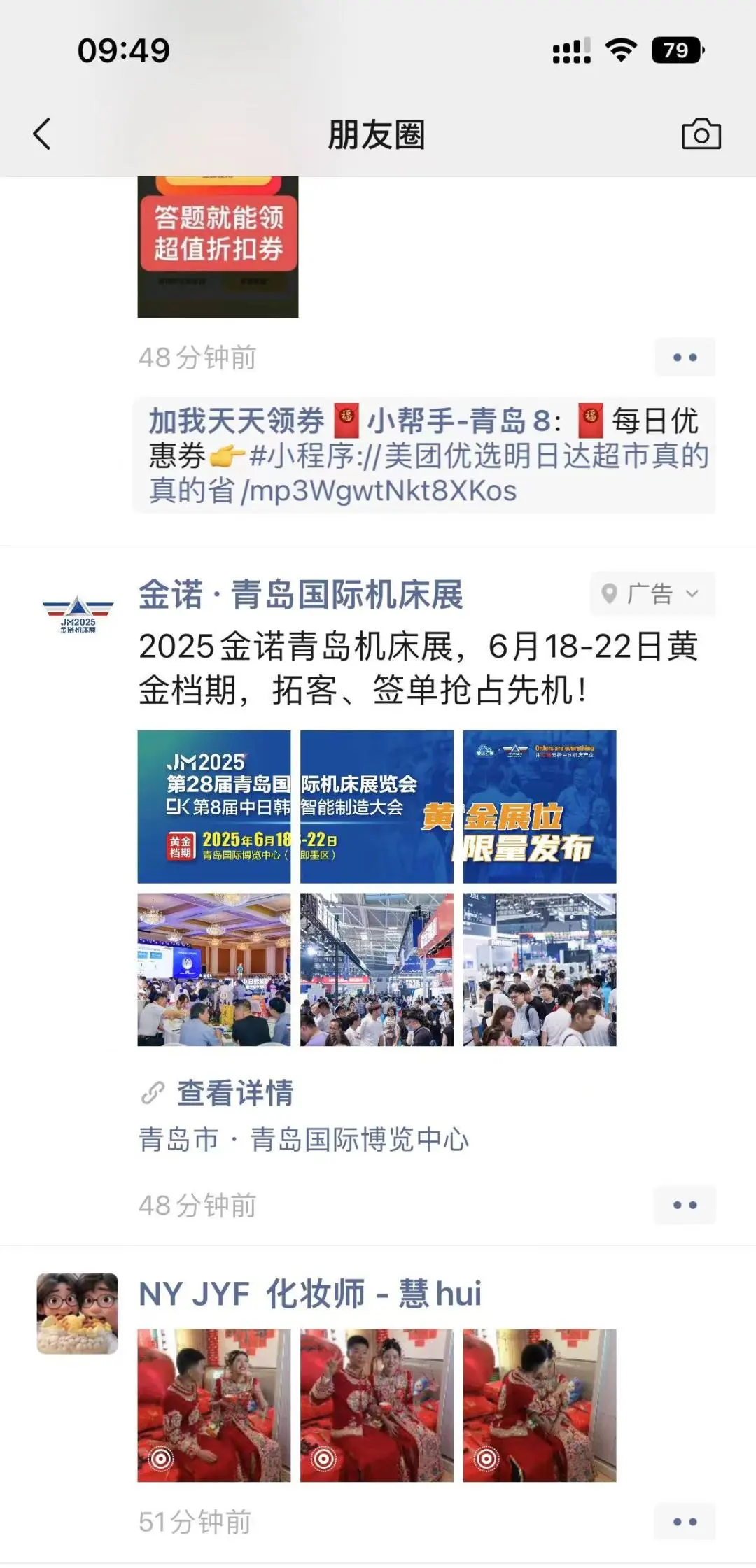Open the third wedding live photo of the bride
This screenshot has width=756, height=1568.
[x=540, y=1406]
